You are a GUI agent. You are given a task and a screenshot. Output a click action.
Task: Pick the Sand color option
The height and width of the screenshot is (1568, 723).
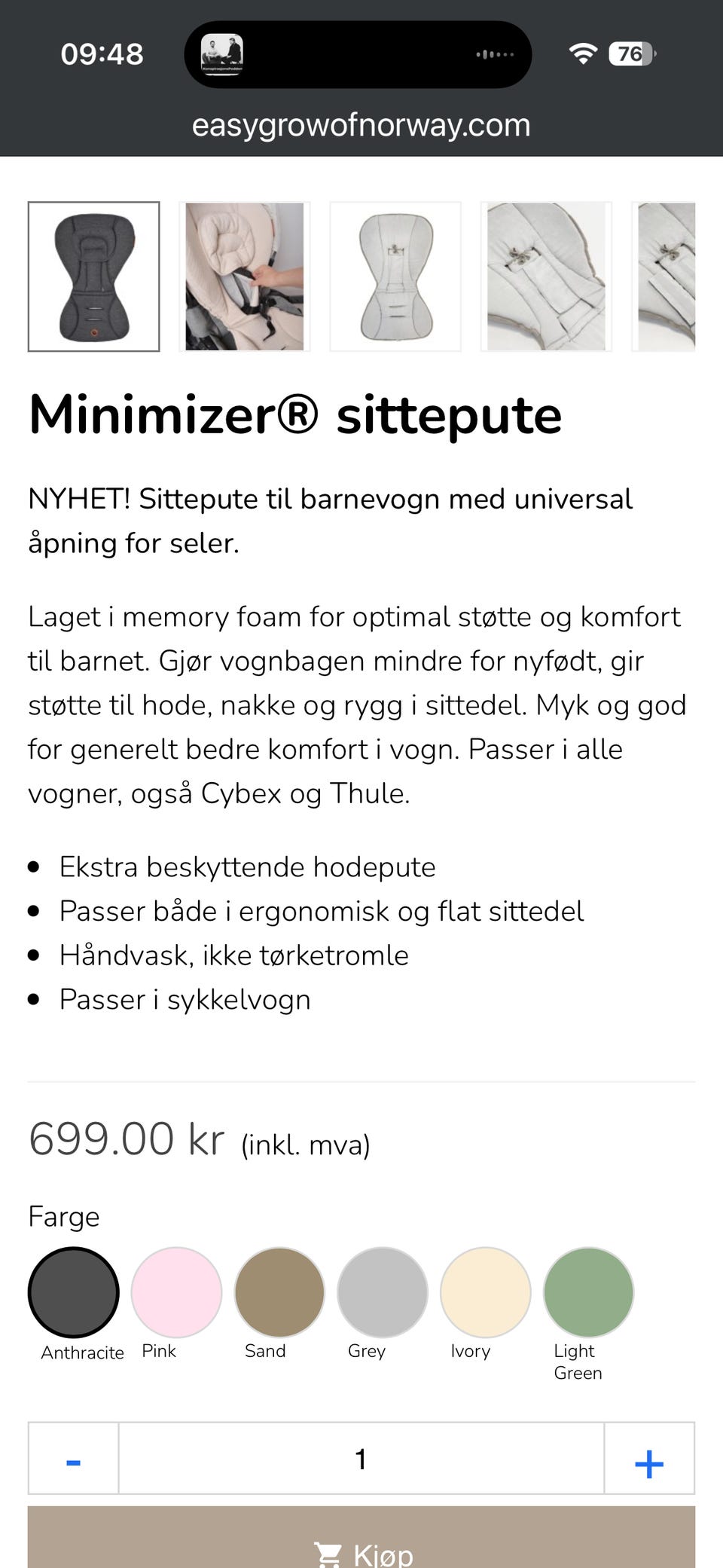(279, 1292)
